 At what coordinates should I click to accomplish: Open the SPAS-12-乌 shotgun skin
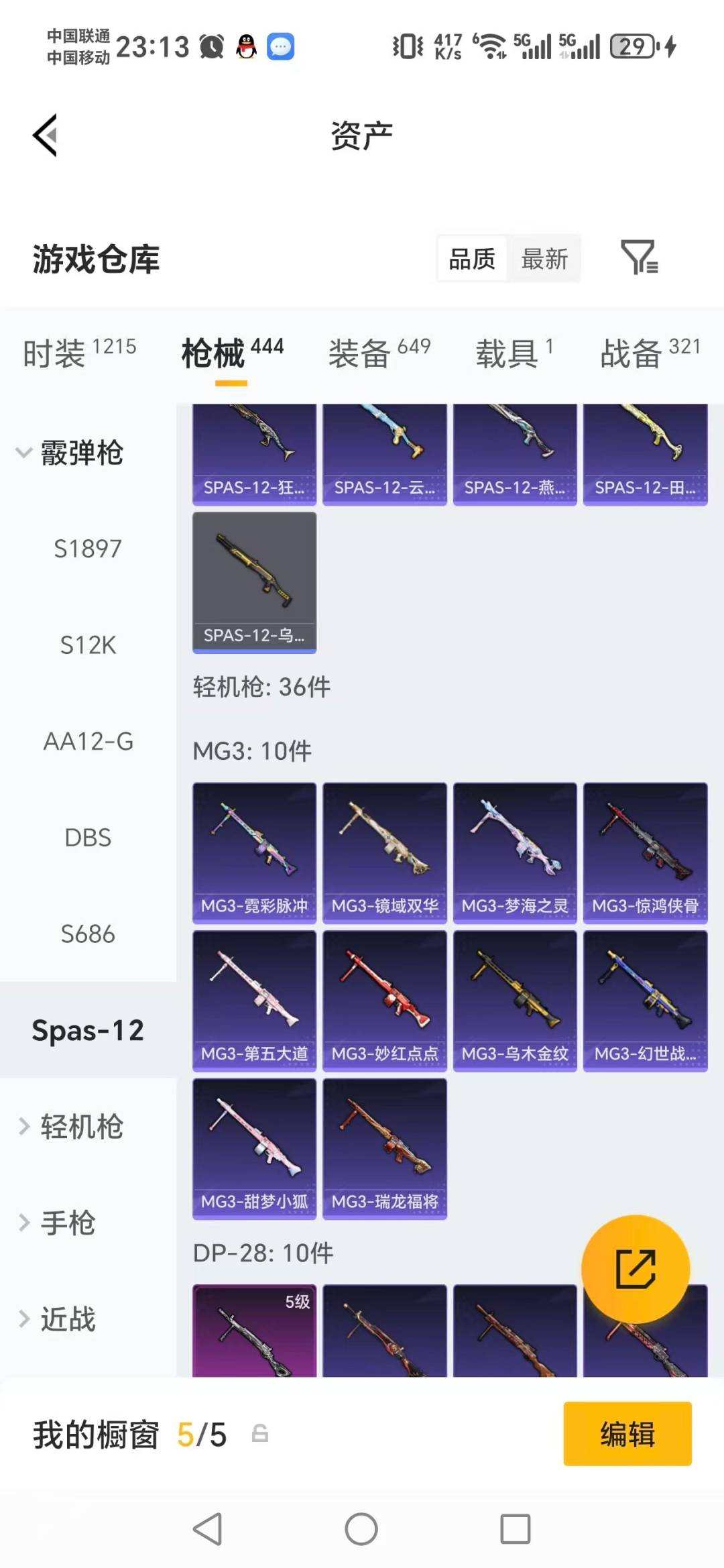(x=253, y=581)
